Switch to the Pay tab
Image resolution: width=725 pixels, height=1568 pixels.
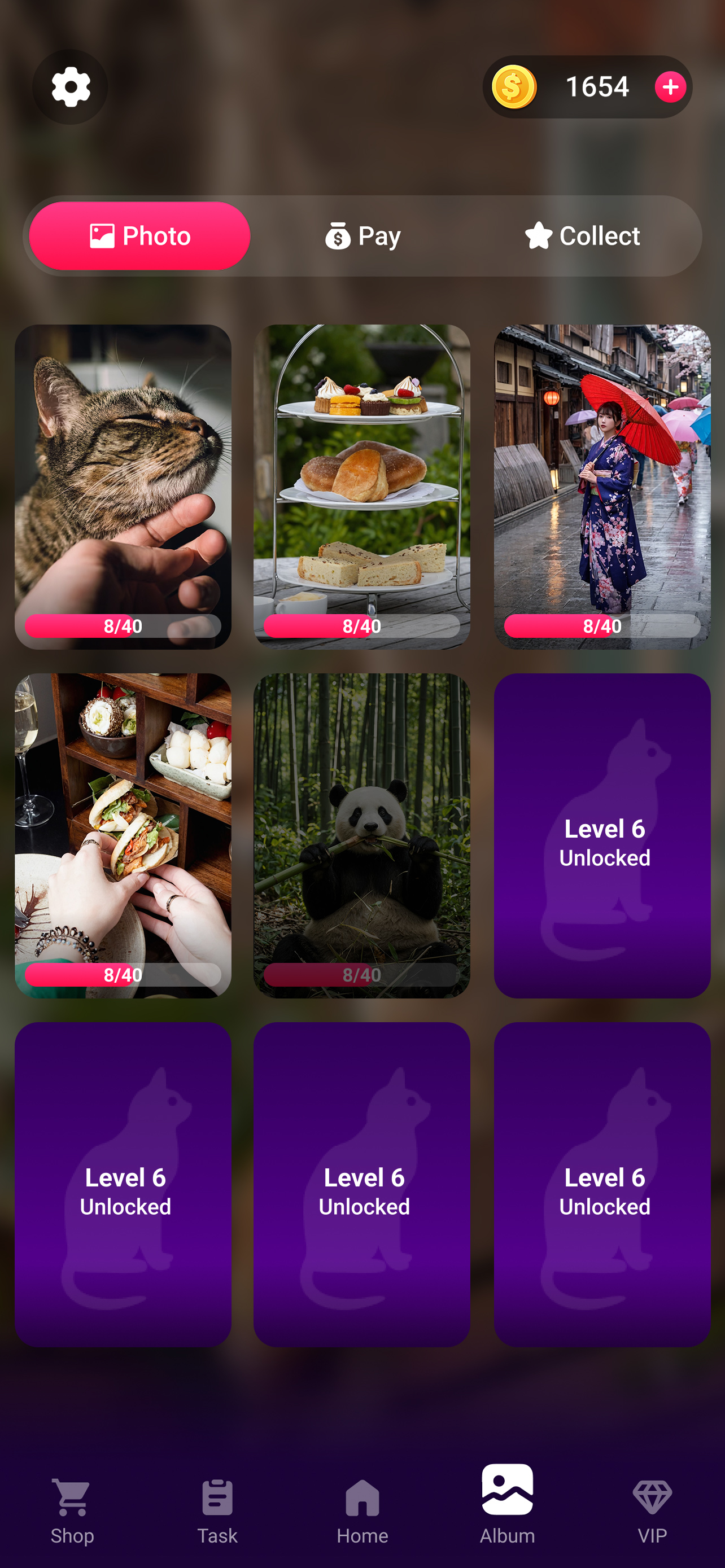click(x=362, y=236)
